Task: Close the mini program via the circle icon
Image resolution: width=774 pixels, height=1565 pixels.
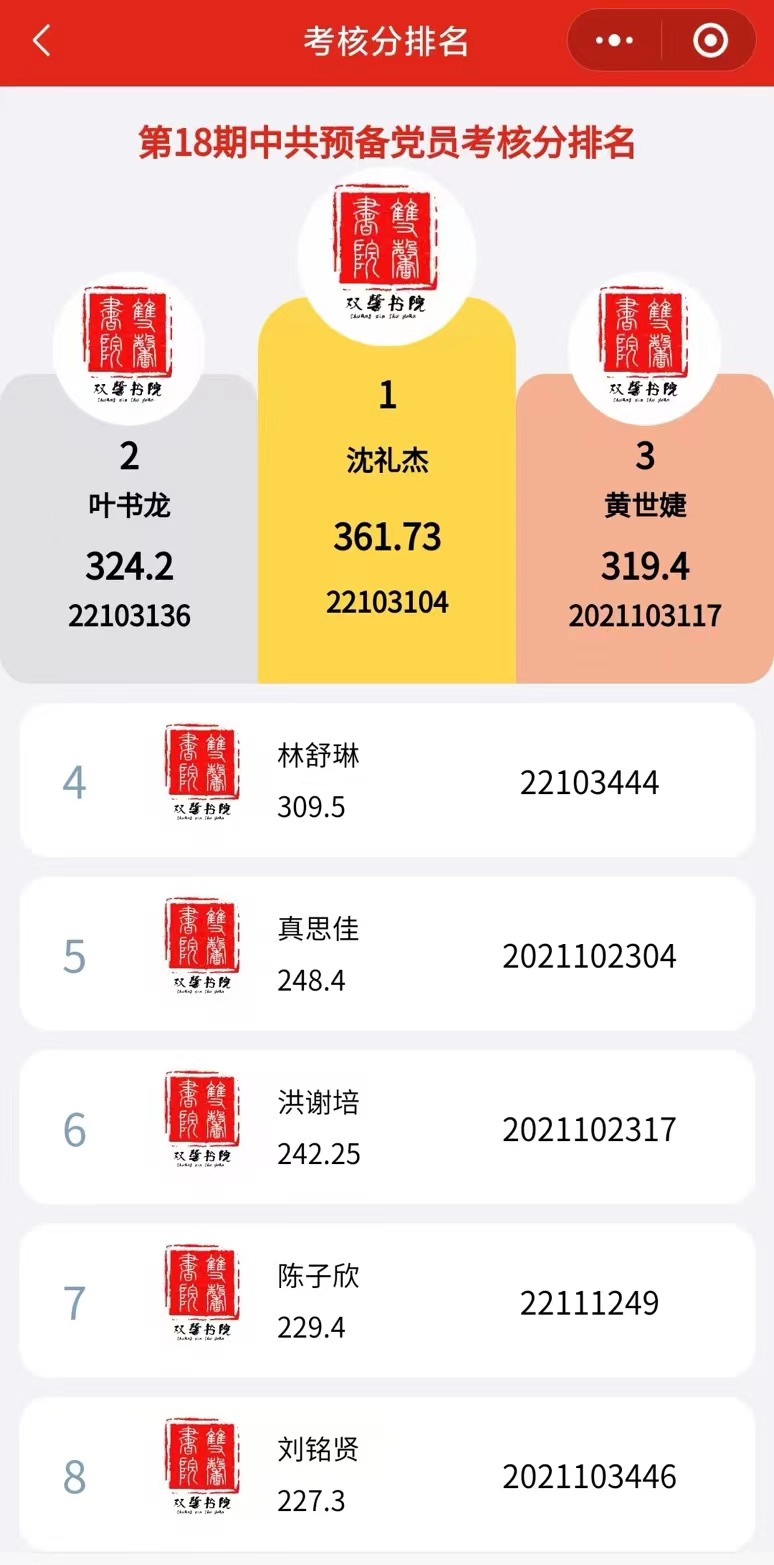Action: point(710,41)
